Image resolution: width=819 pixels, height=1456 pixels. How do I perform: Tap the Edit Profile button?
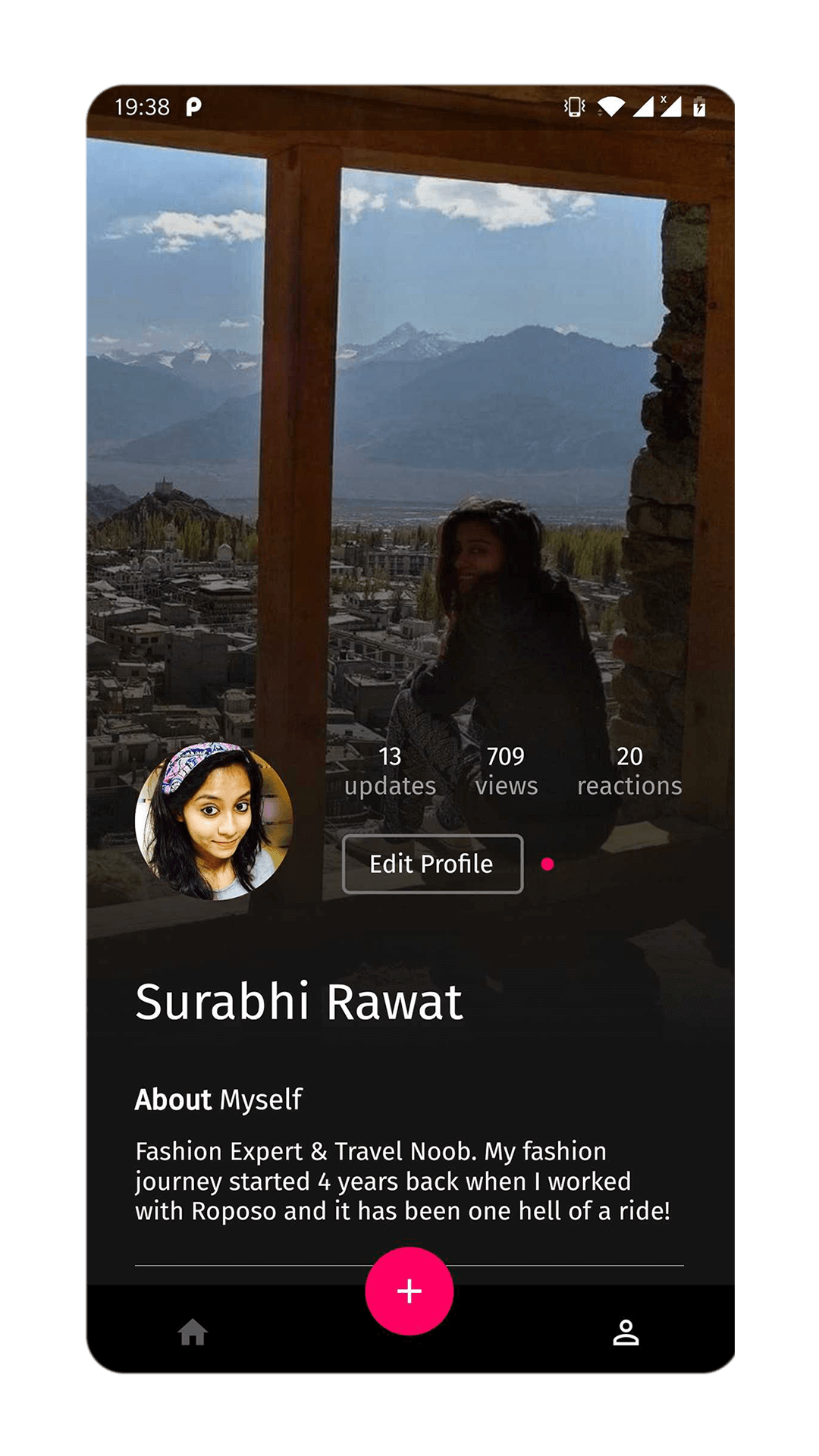tap(432, 864)
